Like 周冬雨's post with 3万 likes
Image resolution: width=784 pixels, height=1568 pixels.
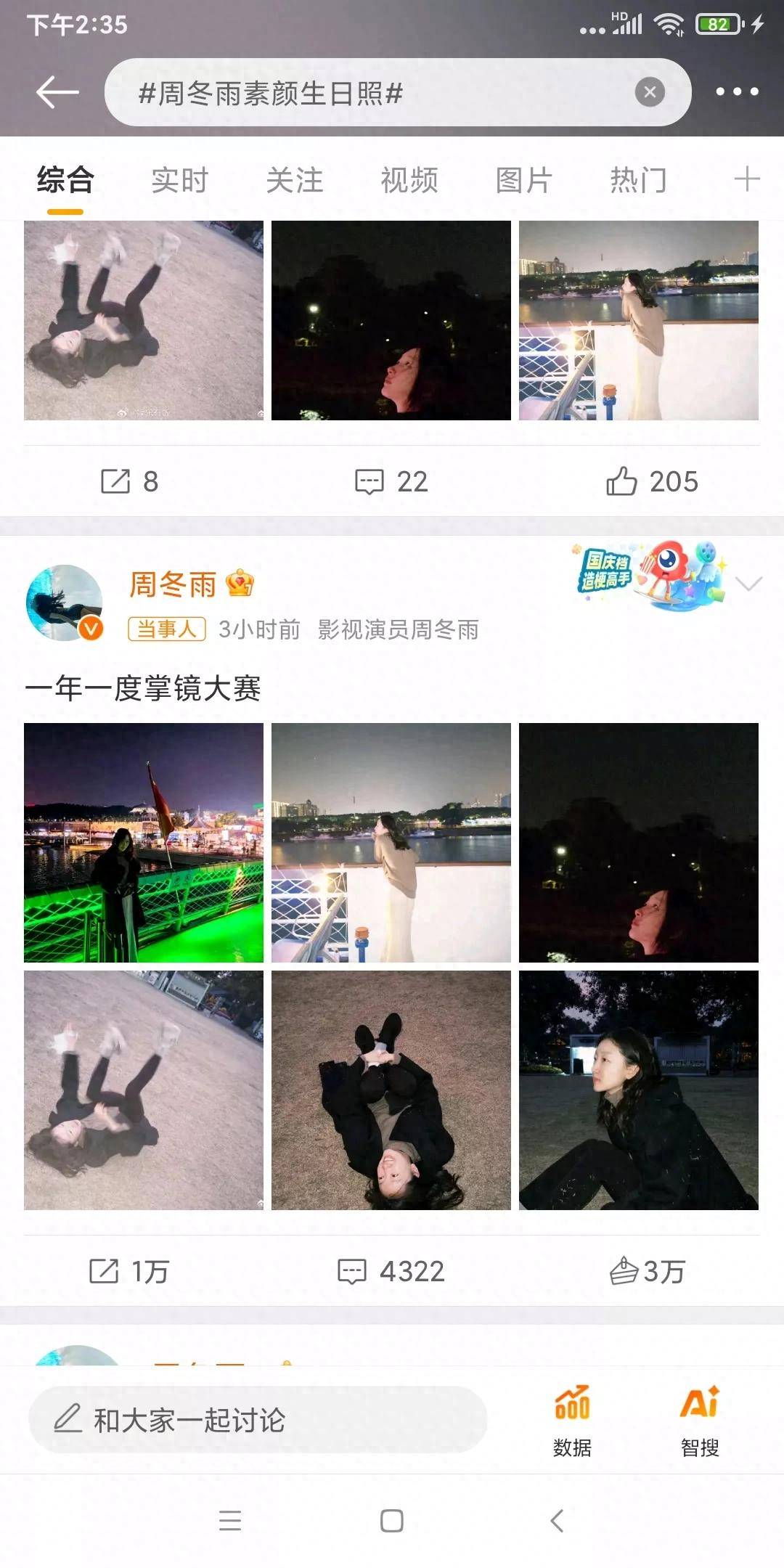pos(646,1271)
